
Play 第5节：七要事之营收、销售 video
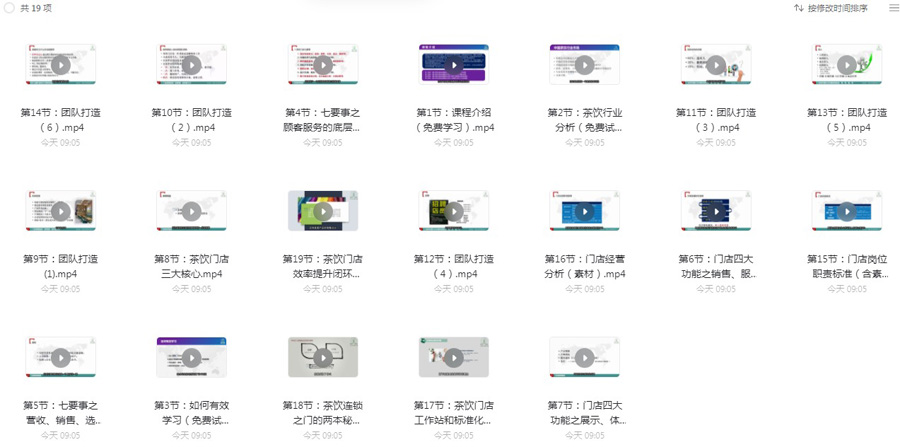point(61,357)
